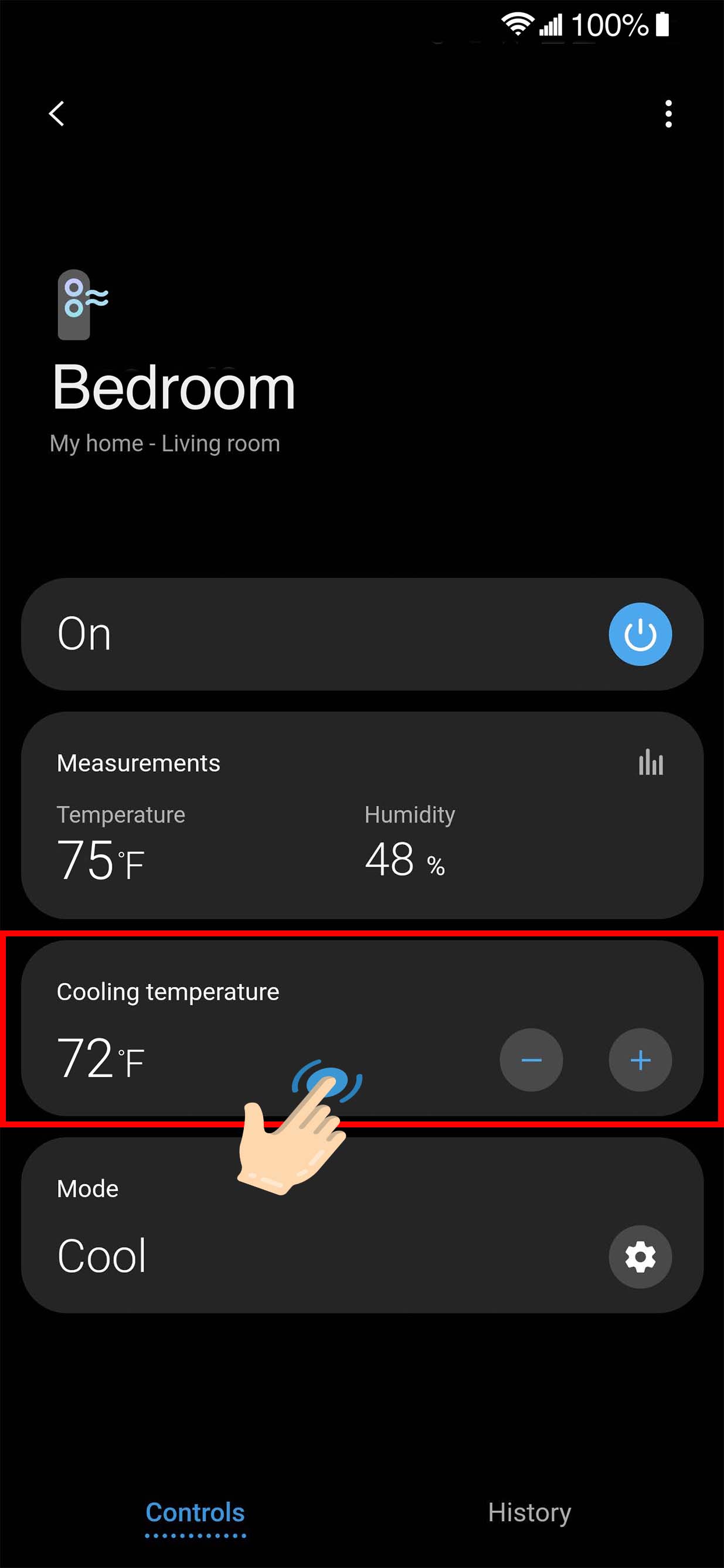Increase the cooling temperature
The height and width of the screenshot is (1568, 724).
(x=640, y=1060)
